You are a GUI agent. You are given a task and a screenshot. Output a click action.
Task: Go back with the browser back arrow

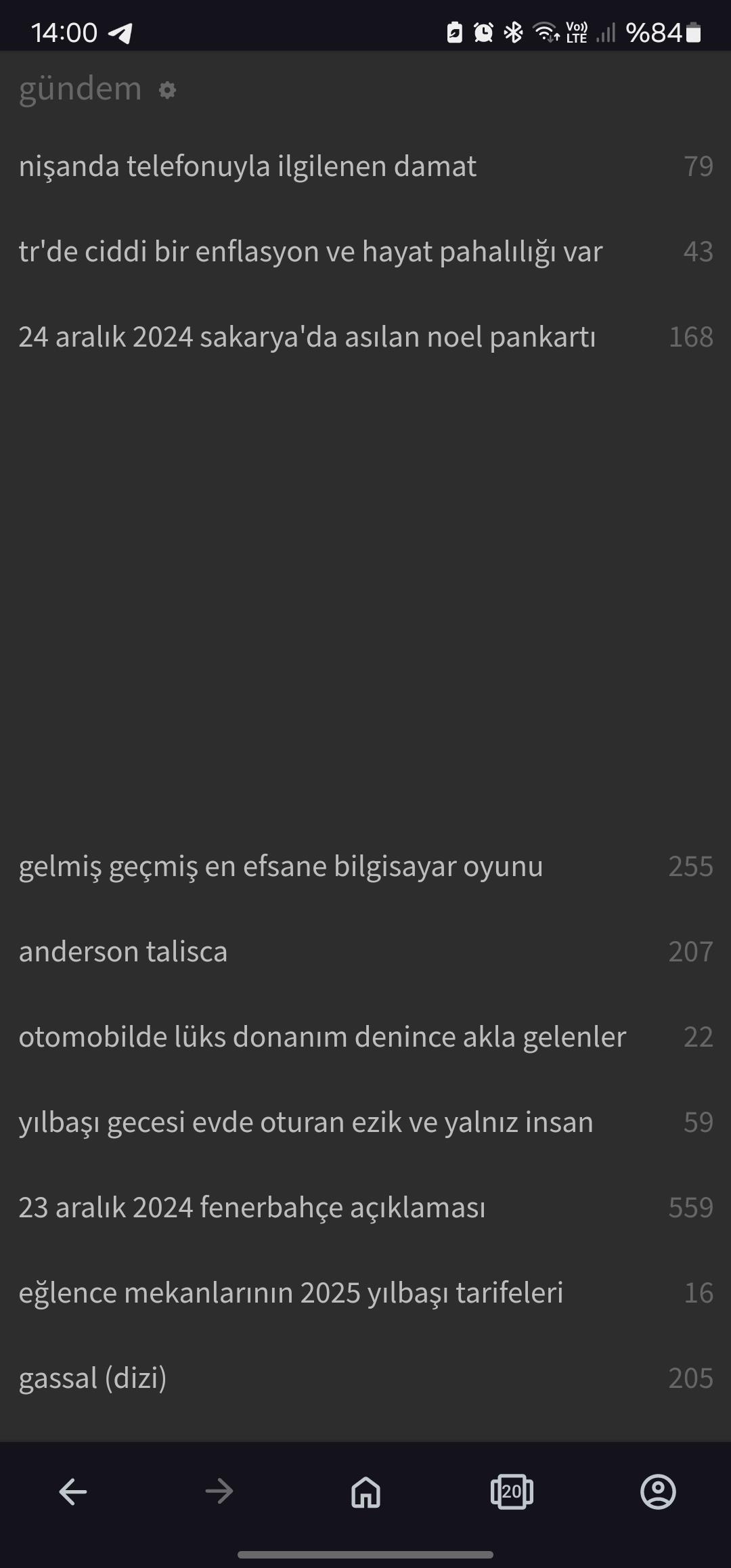[x=73, y=1491]
